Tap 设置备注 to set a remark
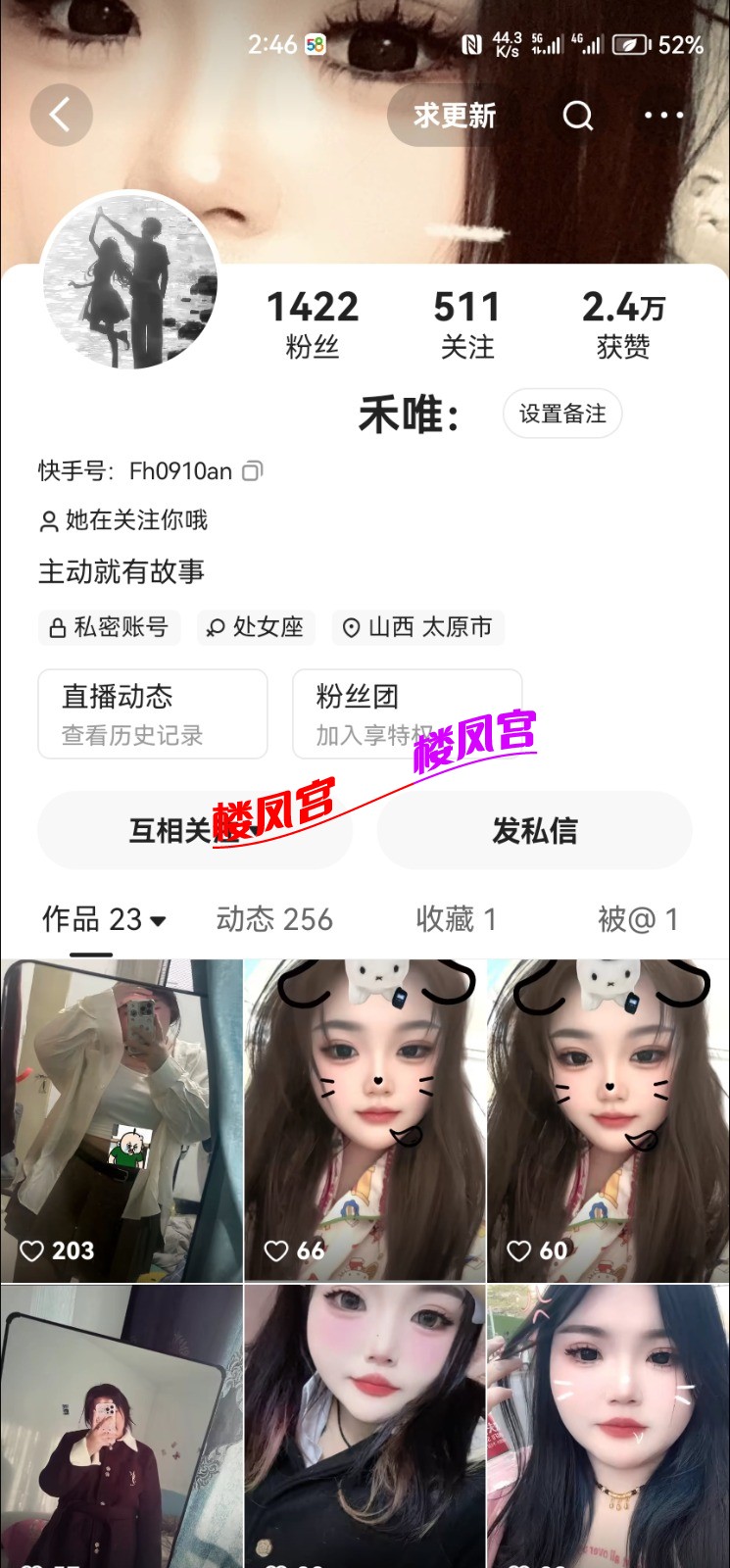This screenshot has height=1568, width=730. (562, 414)
